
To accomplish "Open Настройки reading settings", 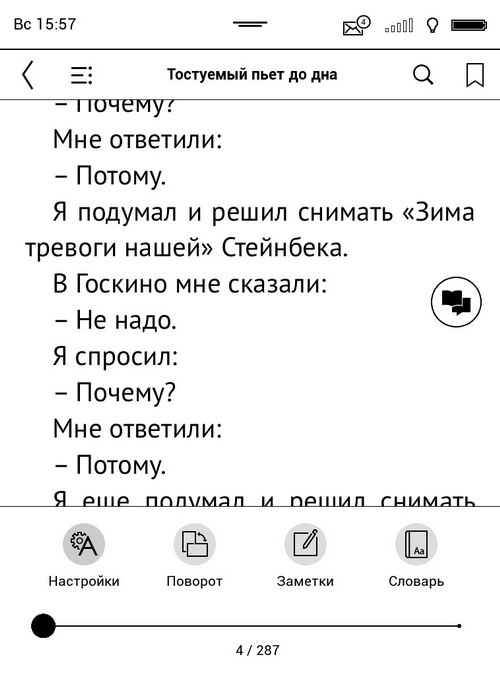I will click(x=84, y=556).
